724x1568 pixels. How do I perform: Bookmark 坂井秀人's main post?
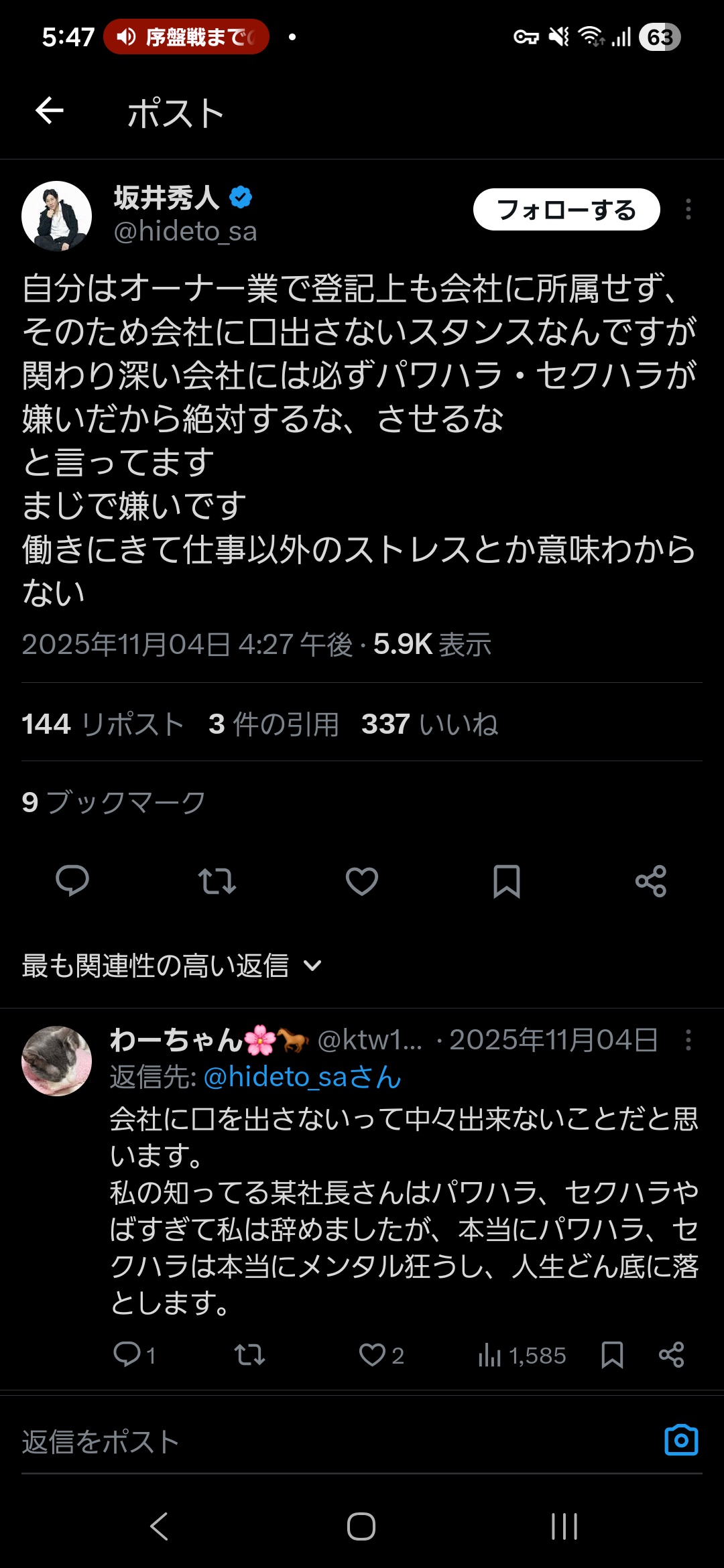click(507, 880)
